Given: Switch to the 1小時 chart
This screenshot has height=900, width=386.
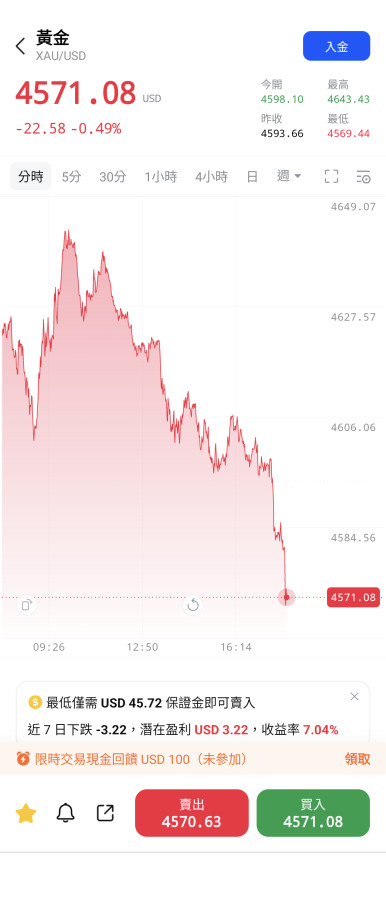Looking at the screenshot, I should coord(161,176).
